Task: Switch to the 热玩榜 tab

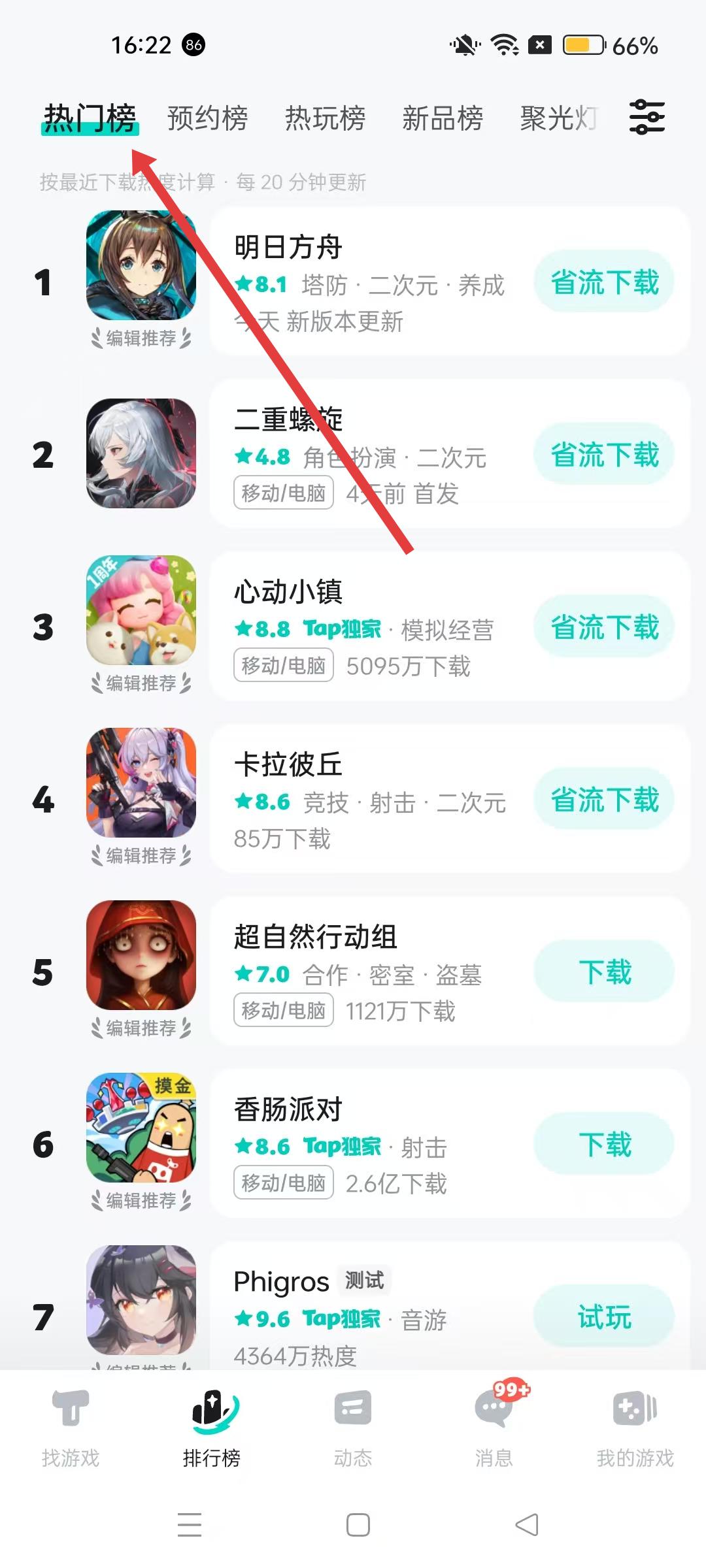Action: point(325,118)
